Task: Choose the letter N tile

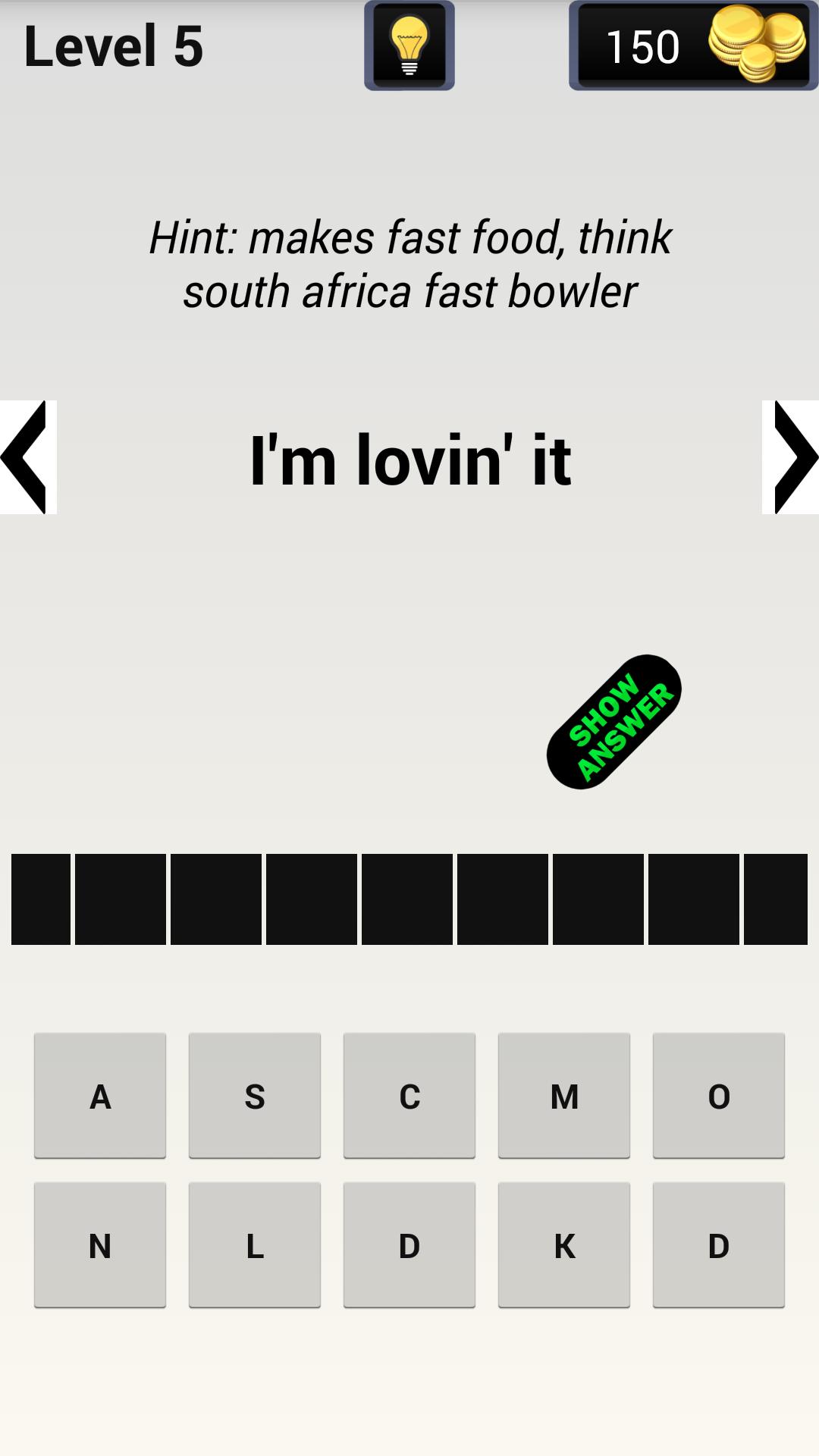Action: [x=100, y=1245]
